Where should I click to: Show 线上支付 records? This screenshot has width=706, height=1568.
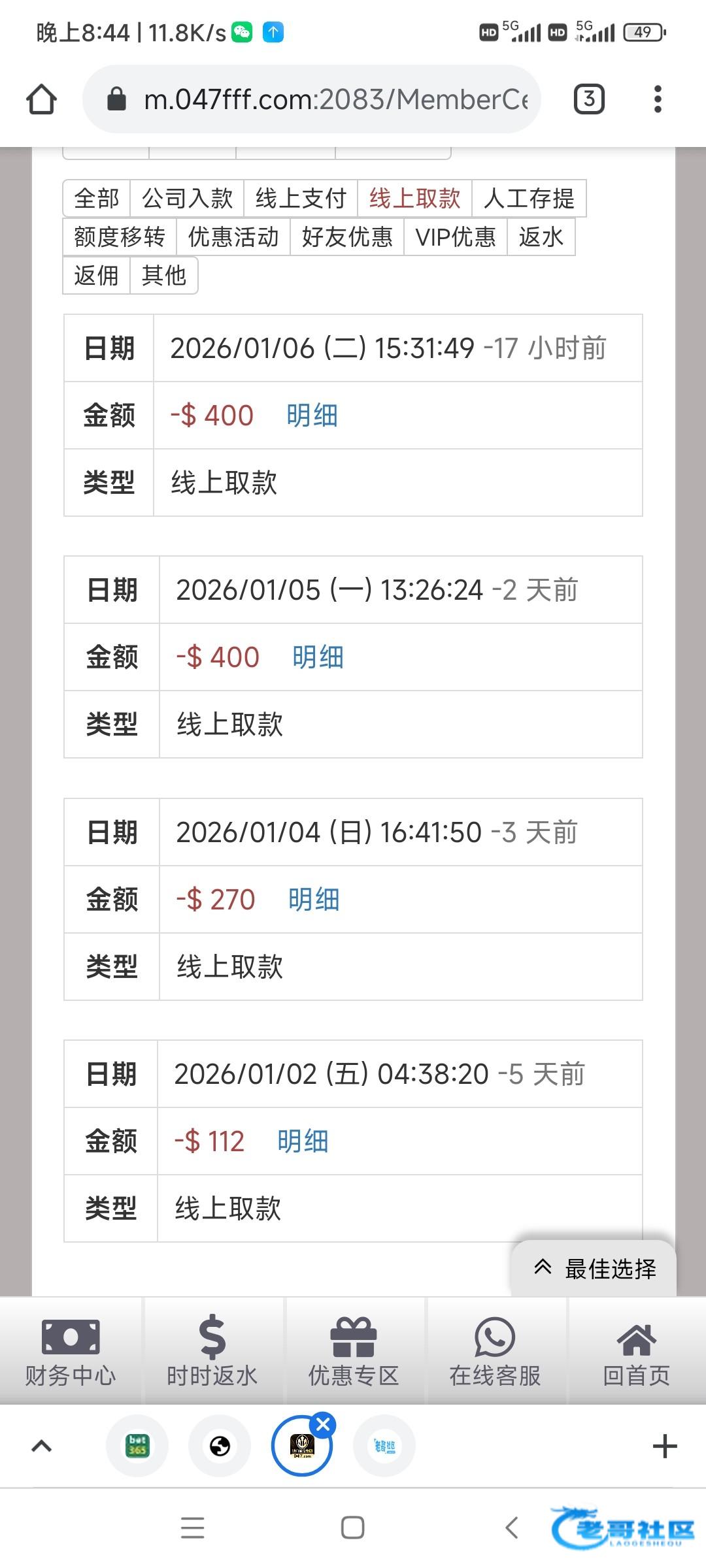(x=301, y=198)
